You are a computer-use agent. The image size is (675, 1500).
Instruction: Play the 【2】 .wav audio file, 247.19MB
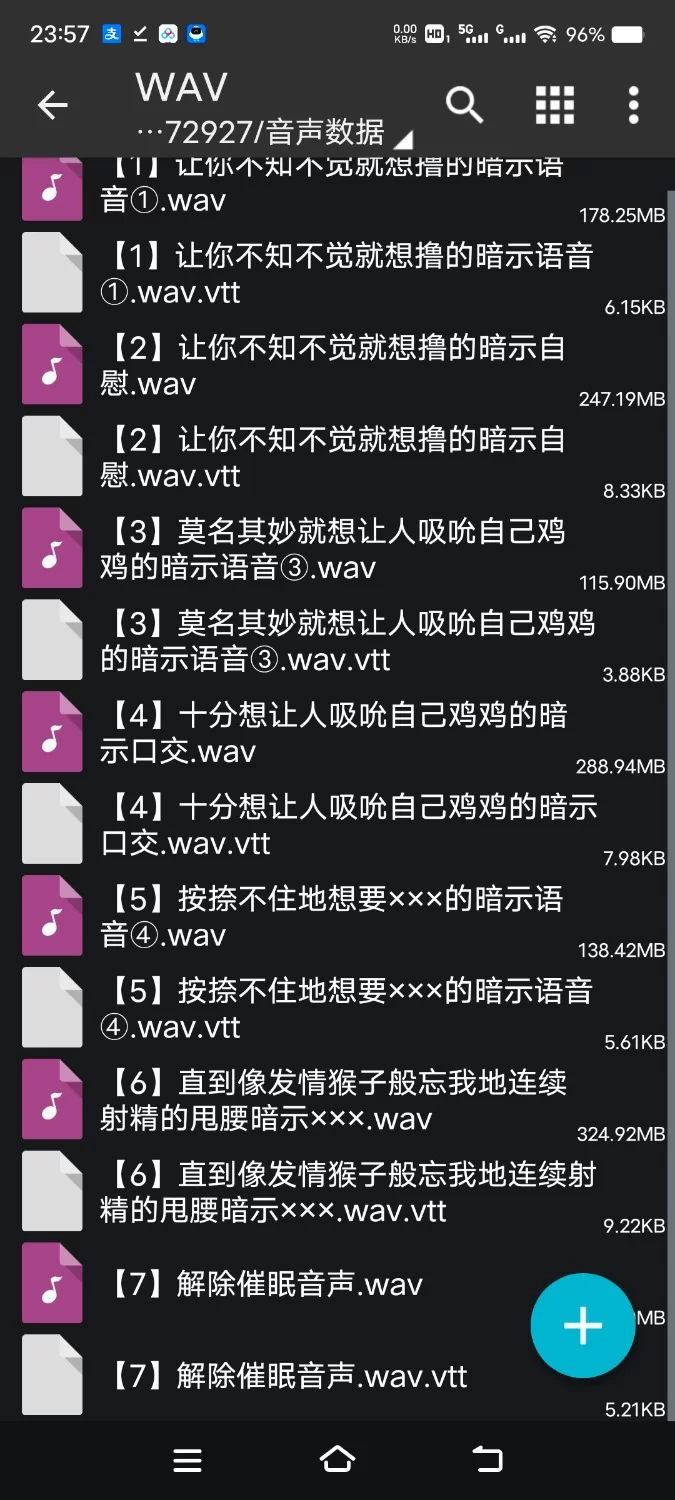[340, 366]
